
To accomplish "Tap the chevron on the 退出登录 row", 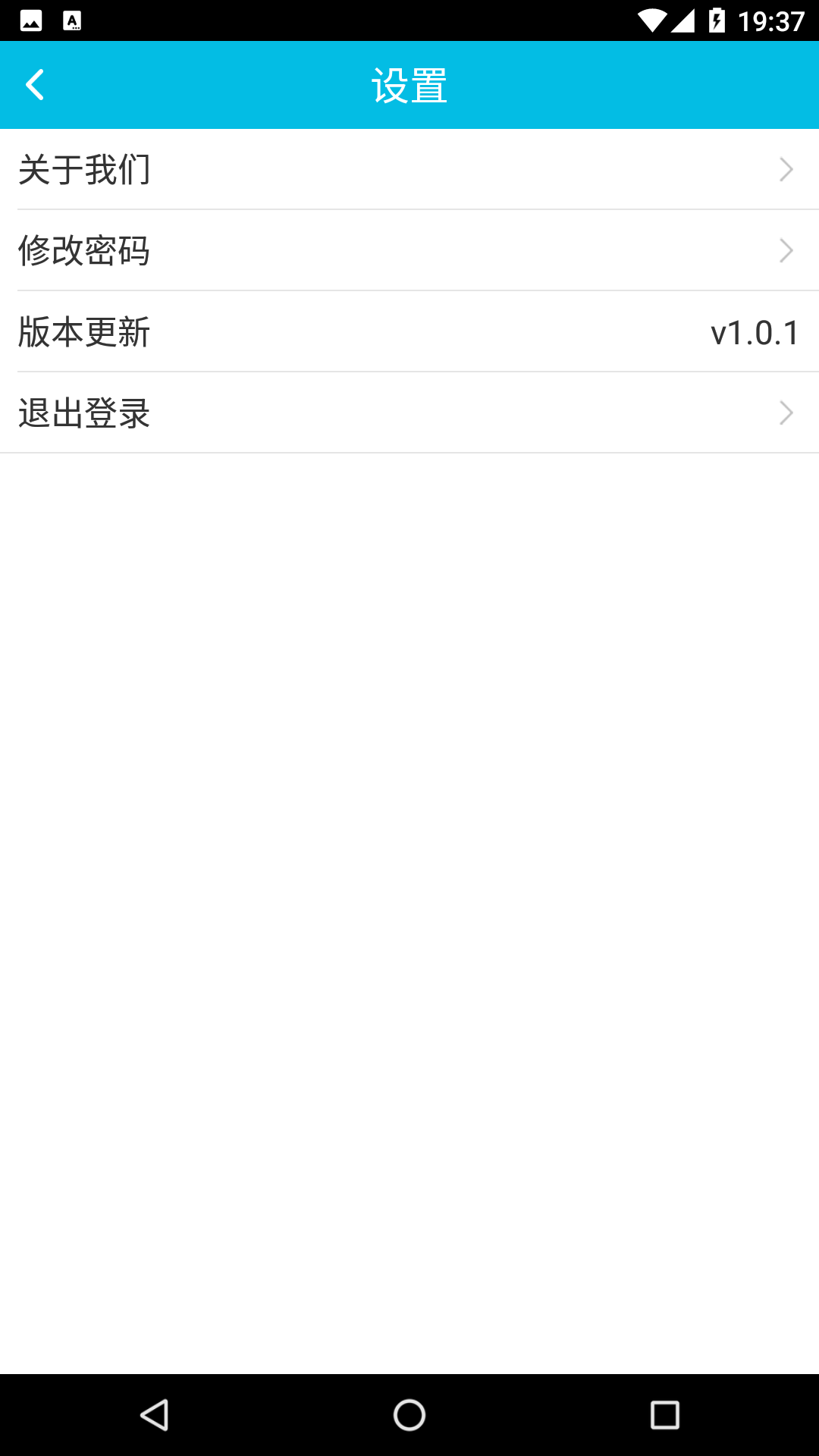I will [786, 413].
